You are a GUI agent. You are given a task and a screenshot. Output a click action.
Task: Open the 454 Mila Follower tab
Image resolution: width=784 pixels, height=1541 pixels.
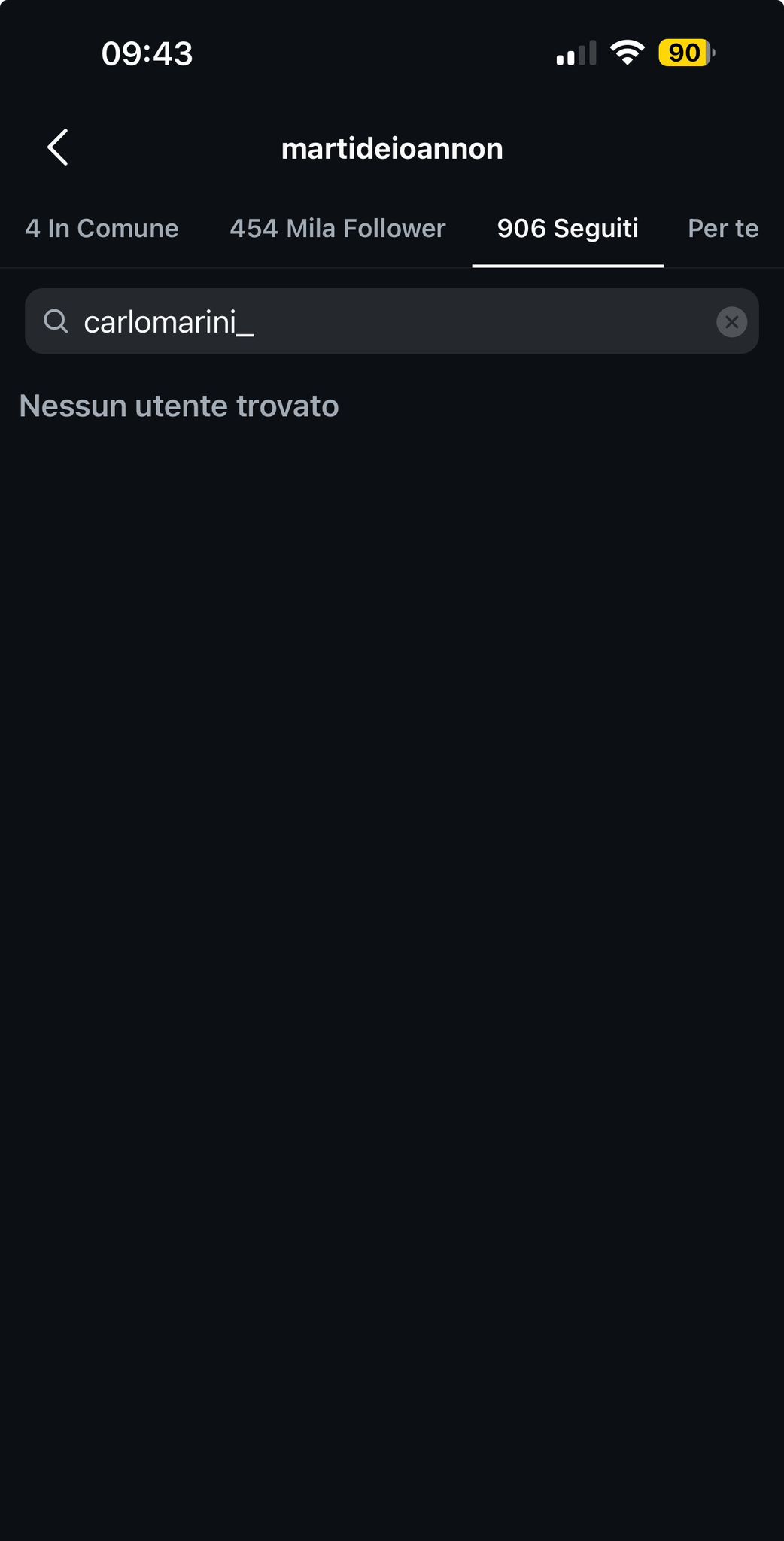[338, 229]
